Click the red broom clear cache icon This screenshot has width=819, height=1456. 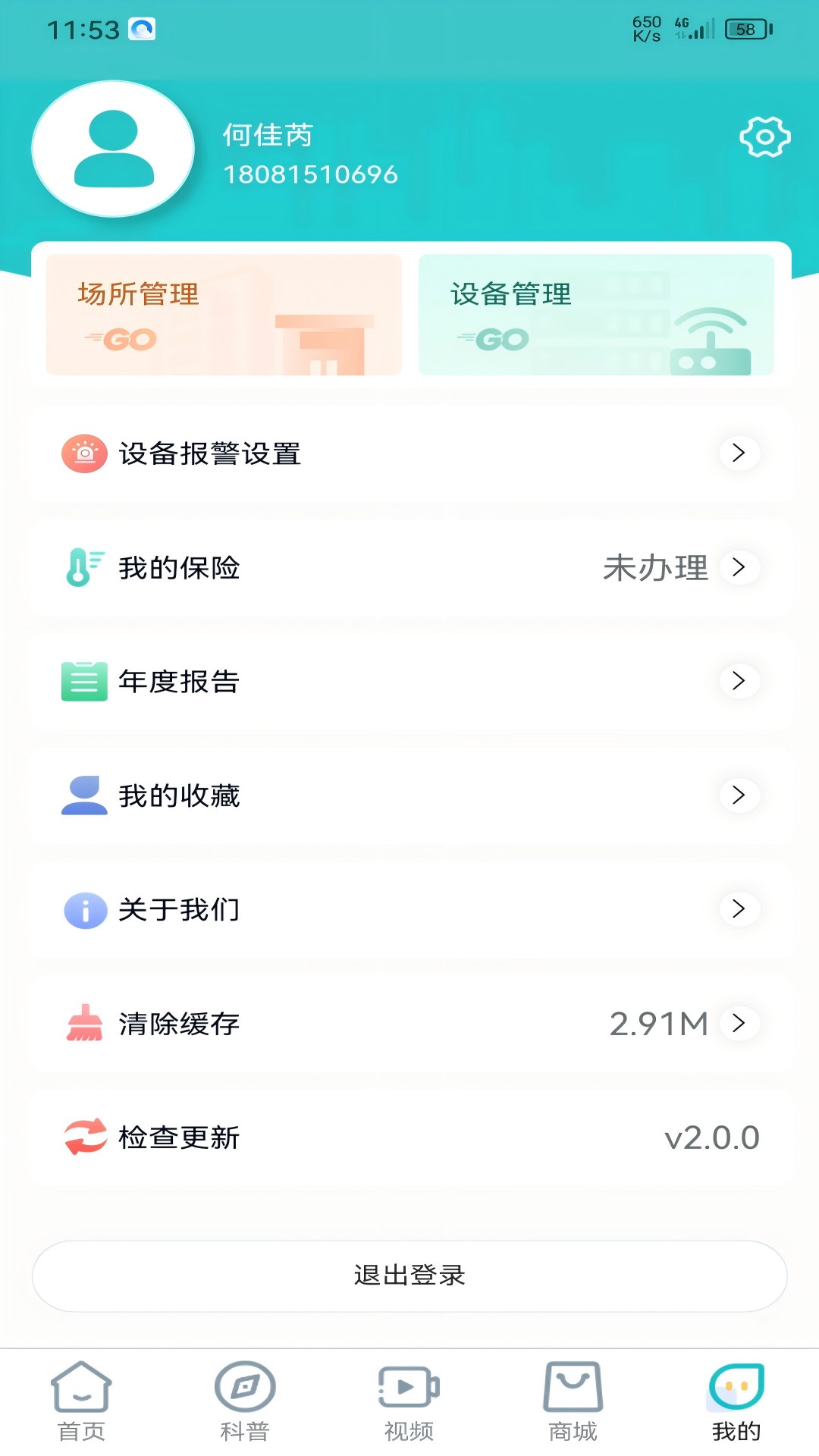pos(84,1024)
